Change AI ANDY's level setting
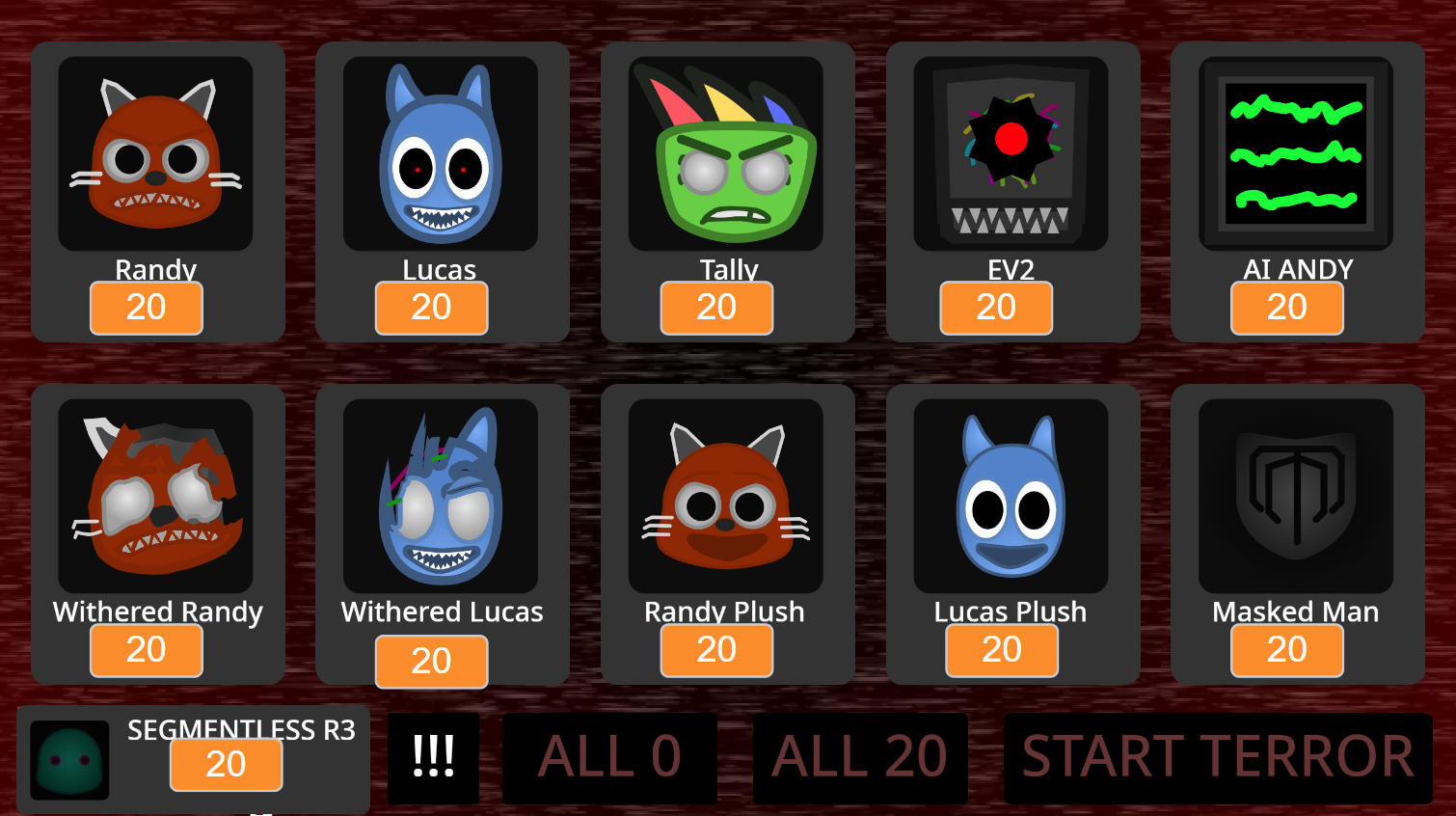Viewport: 1456px width, 816px height. (1286, 308)
